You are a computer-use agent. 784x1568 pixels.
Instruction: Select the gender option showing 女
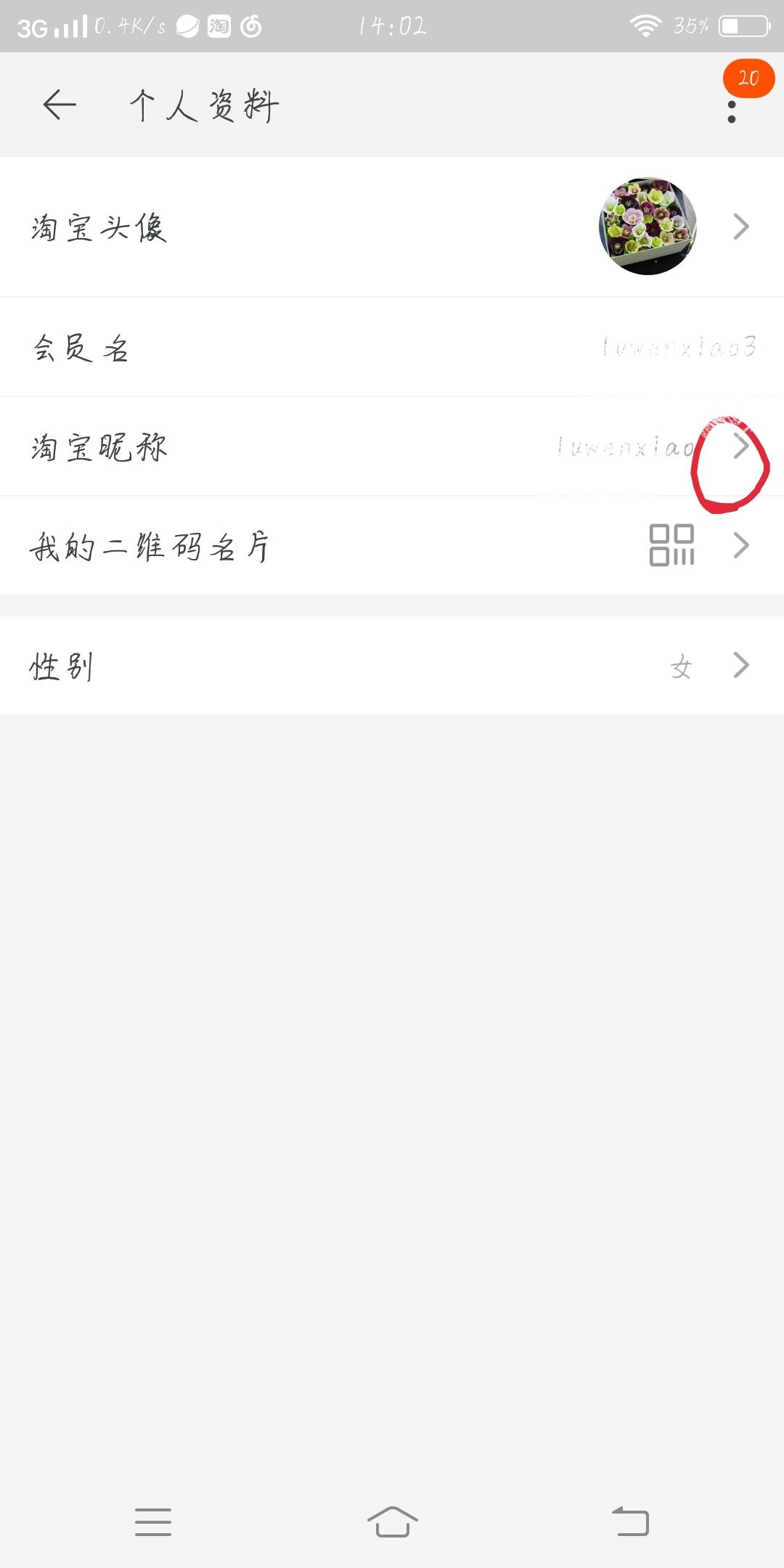[681, 664]
